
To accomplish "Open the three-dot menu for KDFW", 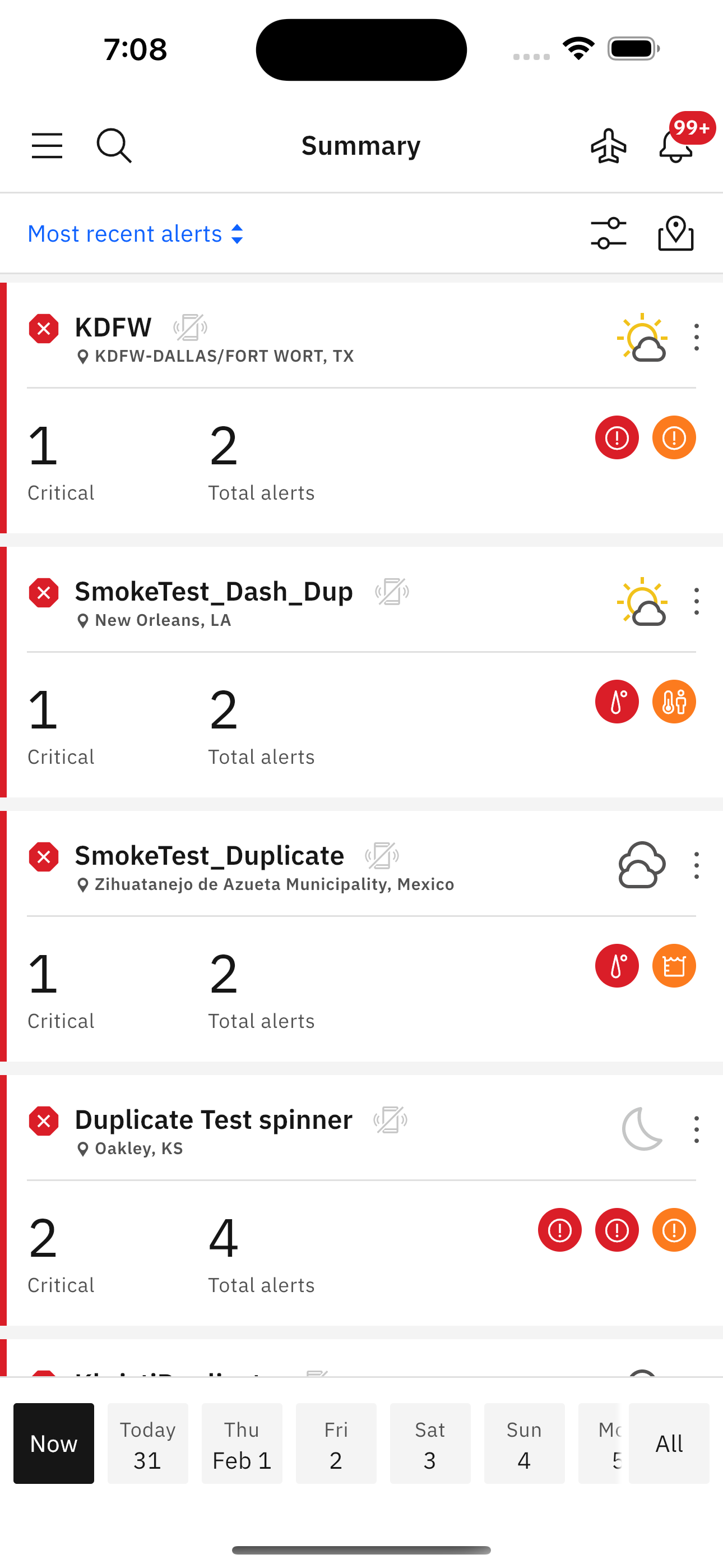I will 696,338.
